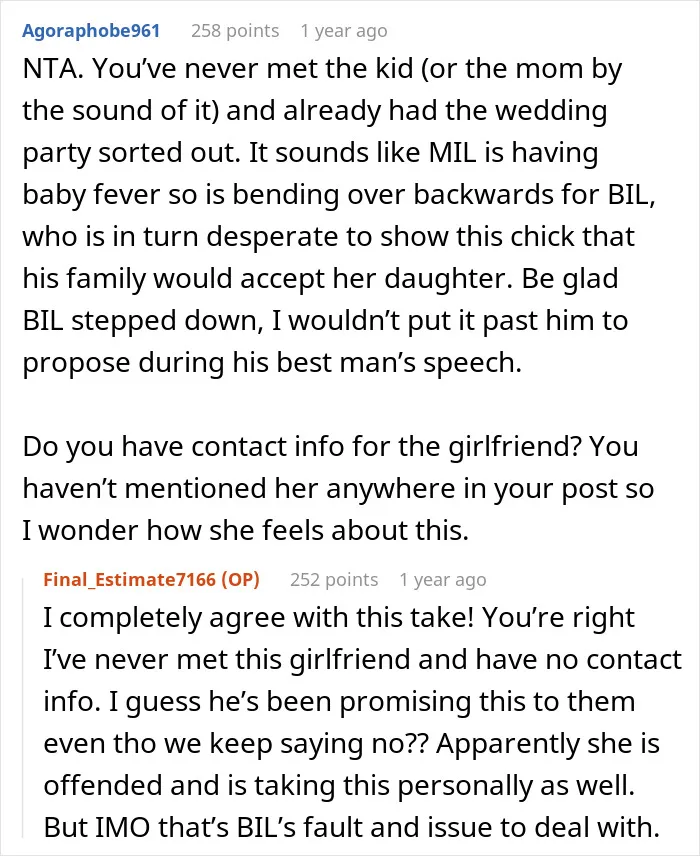The width and height of the screenshot is (700, 856).
Task: Open Final_Estimate7166 (OP) profile
Action: [x=151, y=579]
